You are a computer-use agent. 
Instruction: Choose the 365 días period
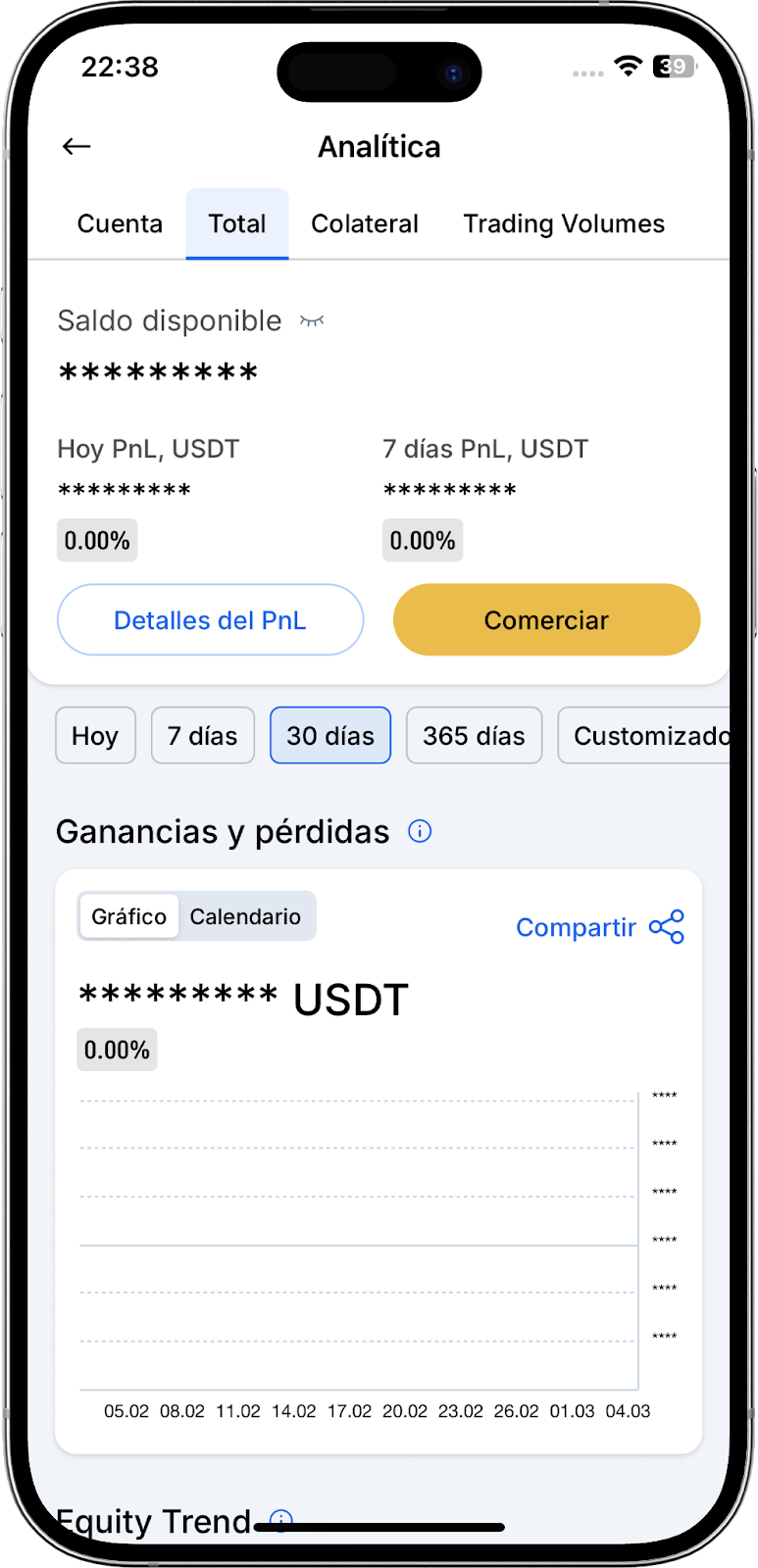pos(474,735)
